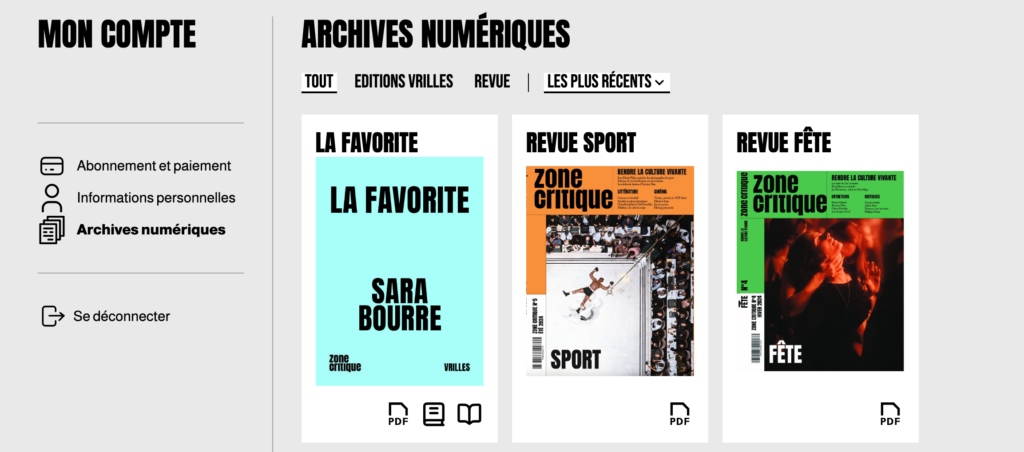Switch to the Tout filter tab

pos(319,82)
